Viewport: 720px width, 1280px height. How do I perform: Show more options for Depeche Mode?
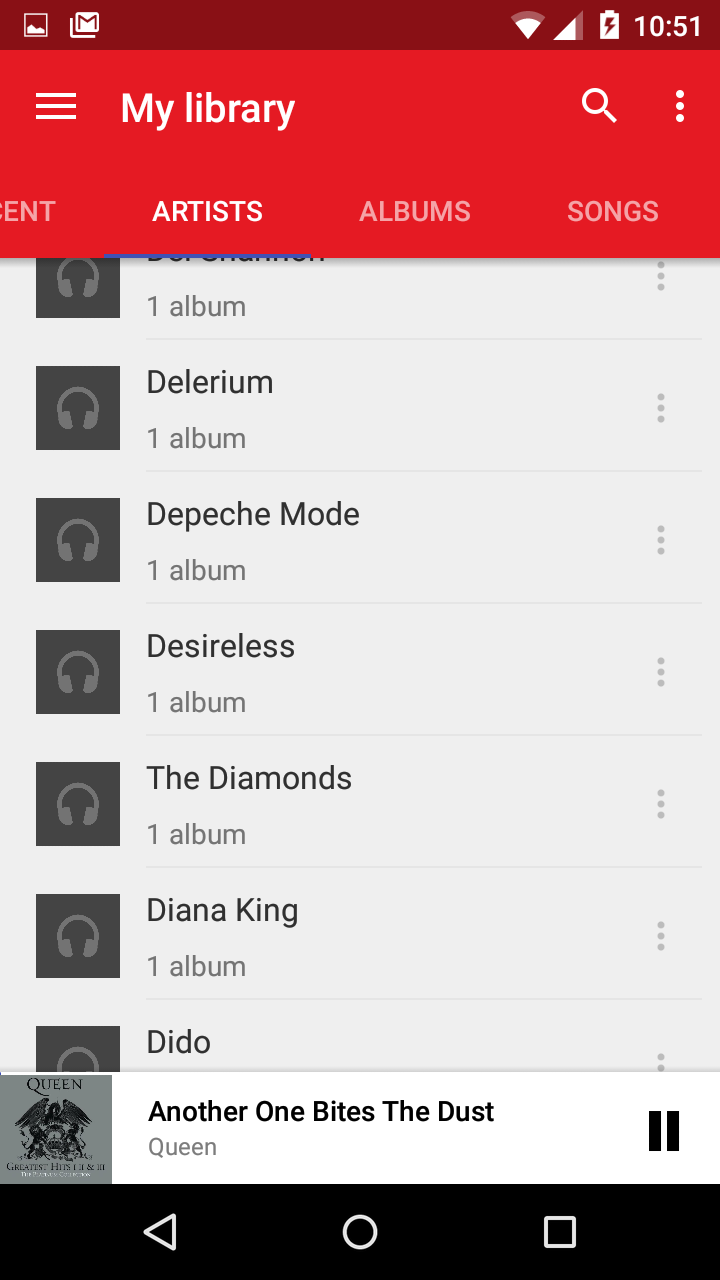click(661, 540)
